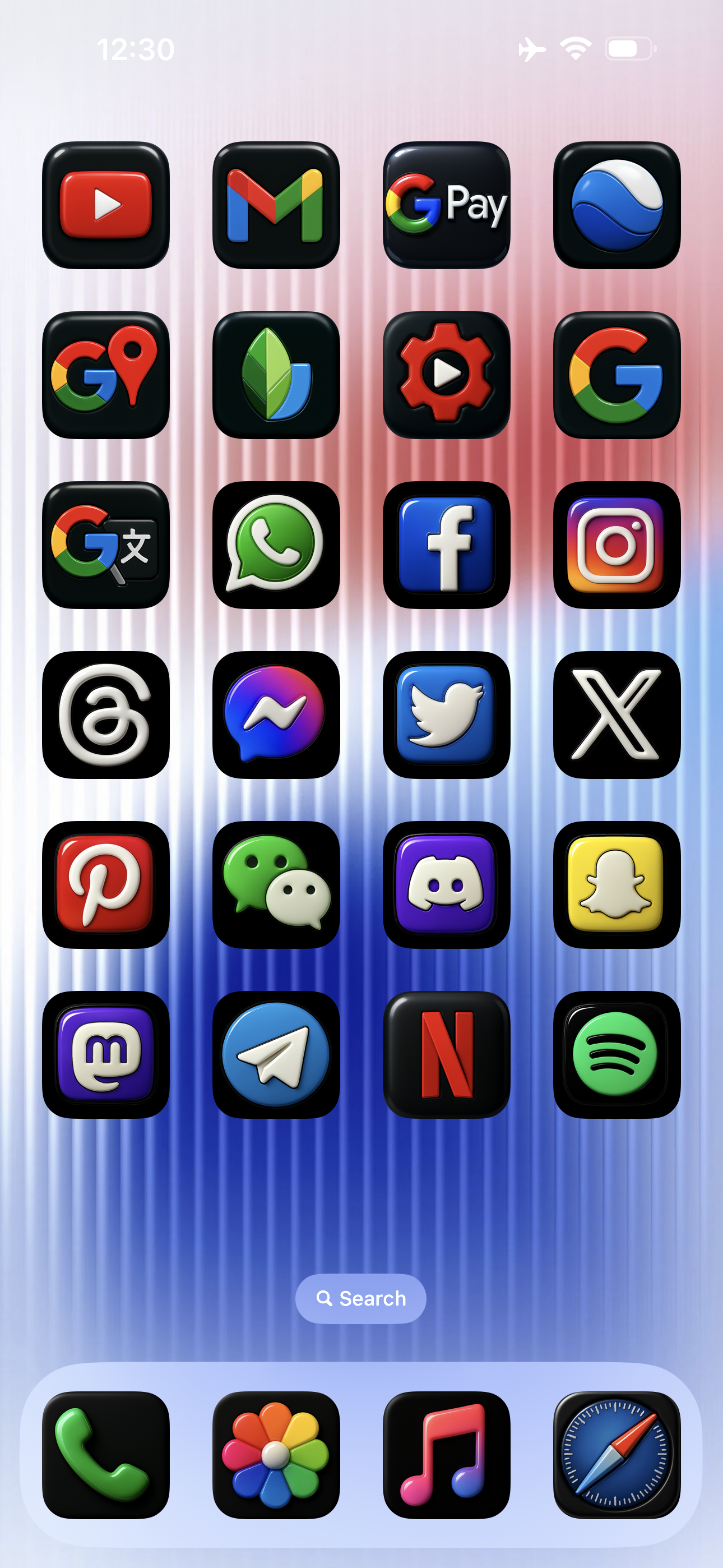Launch Safari from the dock
723x1568 pixels.
coord(617,1455)
